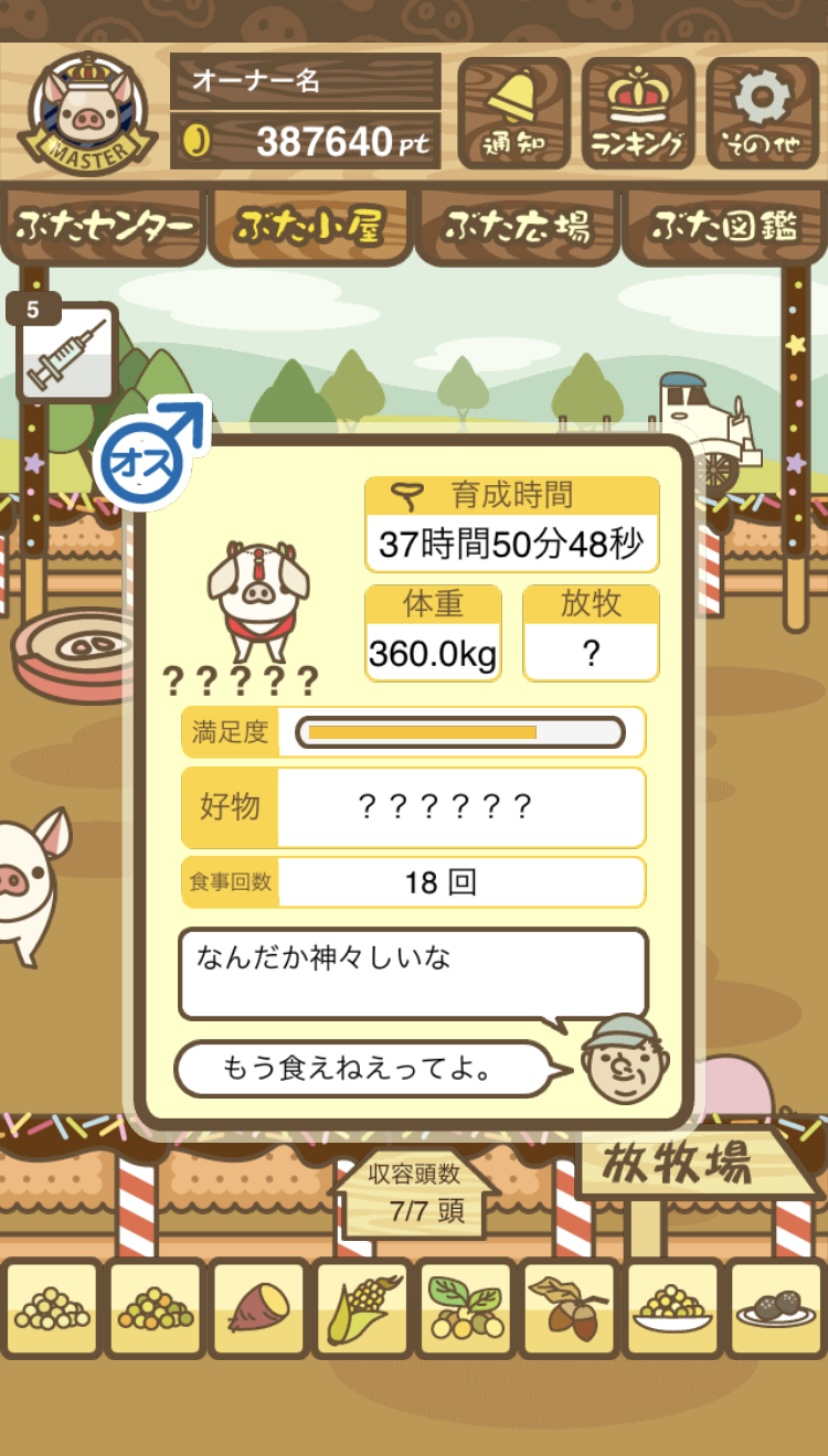828x1456 pixels.
Task: Use the syringe vaccine item
Action: coord(67,354)
